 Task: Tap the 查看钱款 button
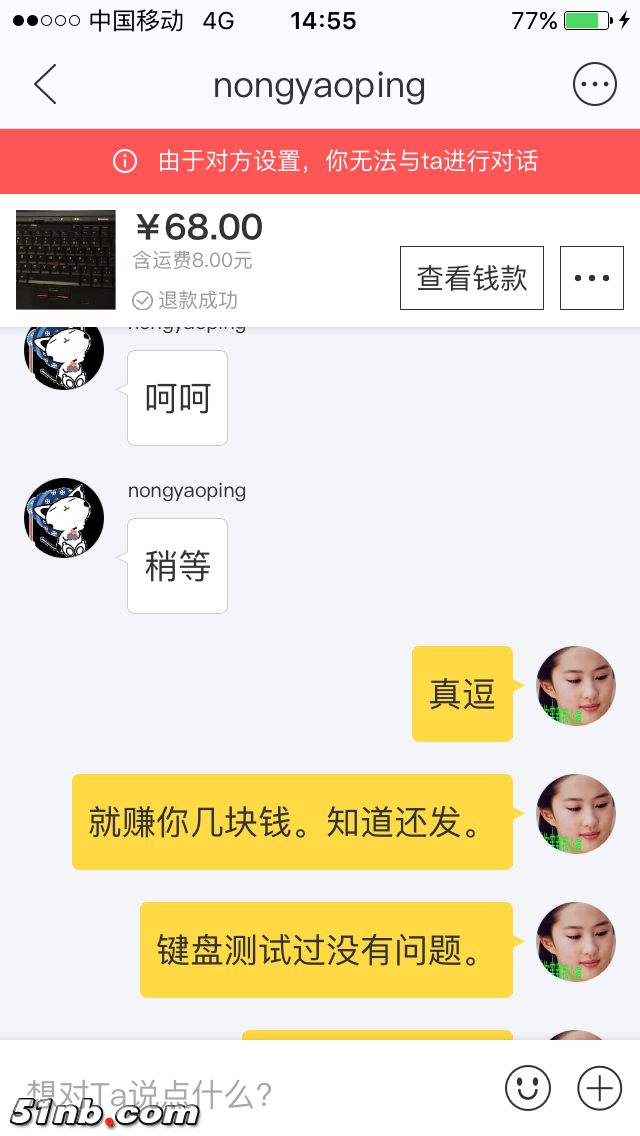pos(472,278)
